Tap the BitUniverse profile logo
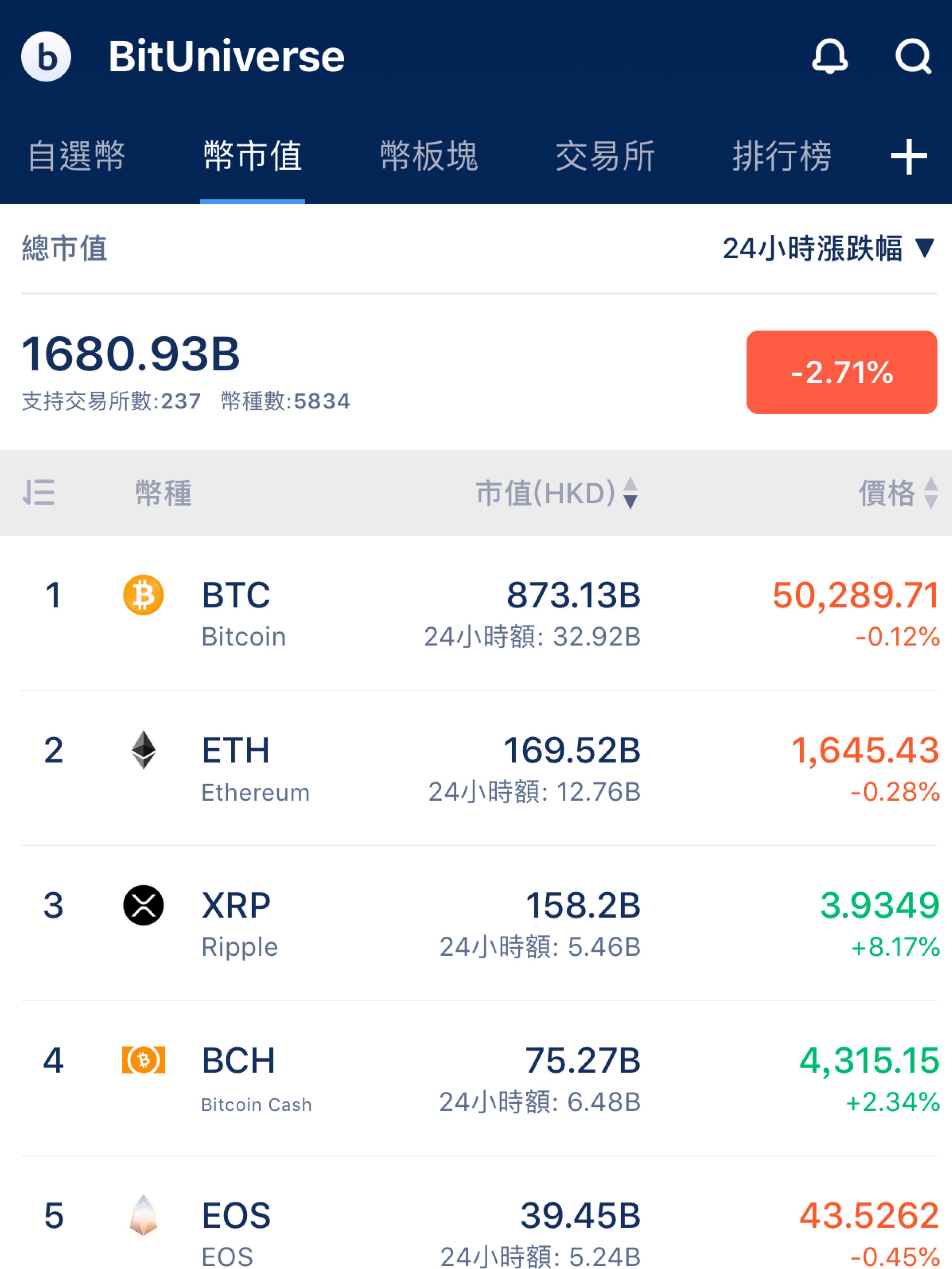Image resolution: width=952 pixels, height=1269 pixels. click(46, 56)
